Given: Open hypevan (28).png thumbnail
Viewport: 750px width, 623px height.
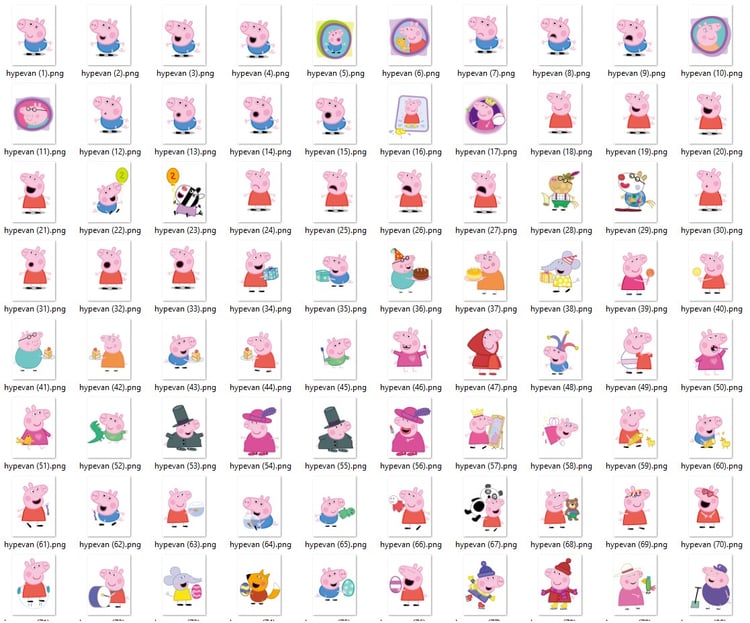Looking at the screenshot, I should click(558, 191).
